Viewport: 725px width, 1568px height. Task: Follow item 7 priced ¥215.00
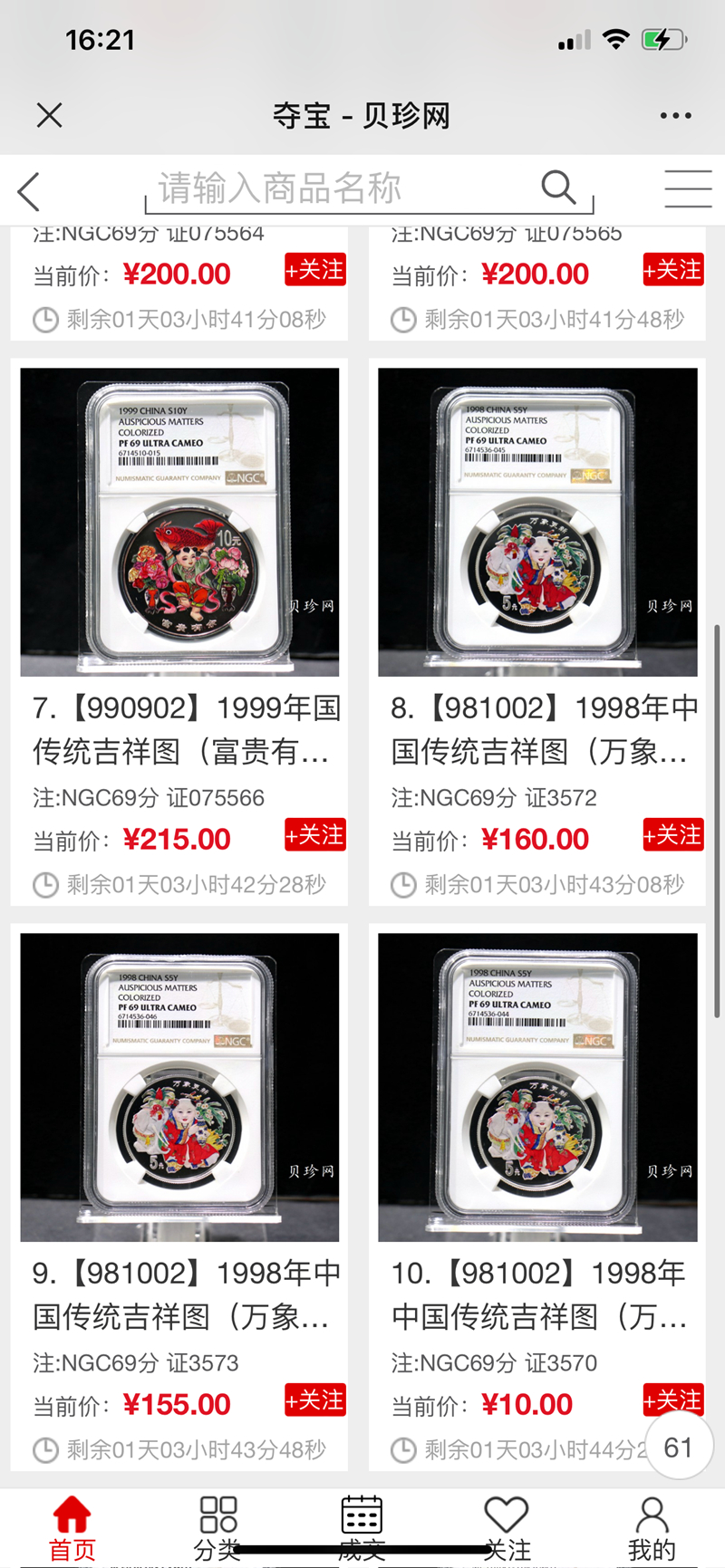pos(314,835)
